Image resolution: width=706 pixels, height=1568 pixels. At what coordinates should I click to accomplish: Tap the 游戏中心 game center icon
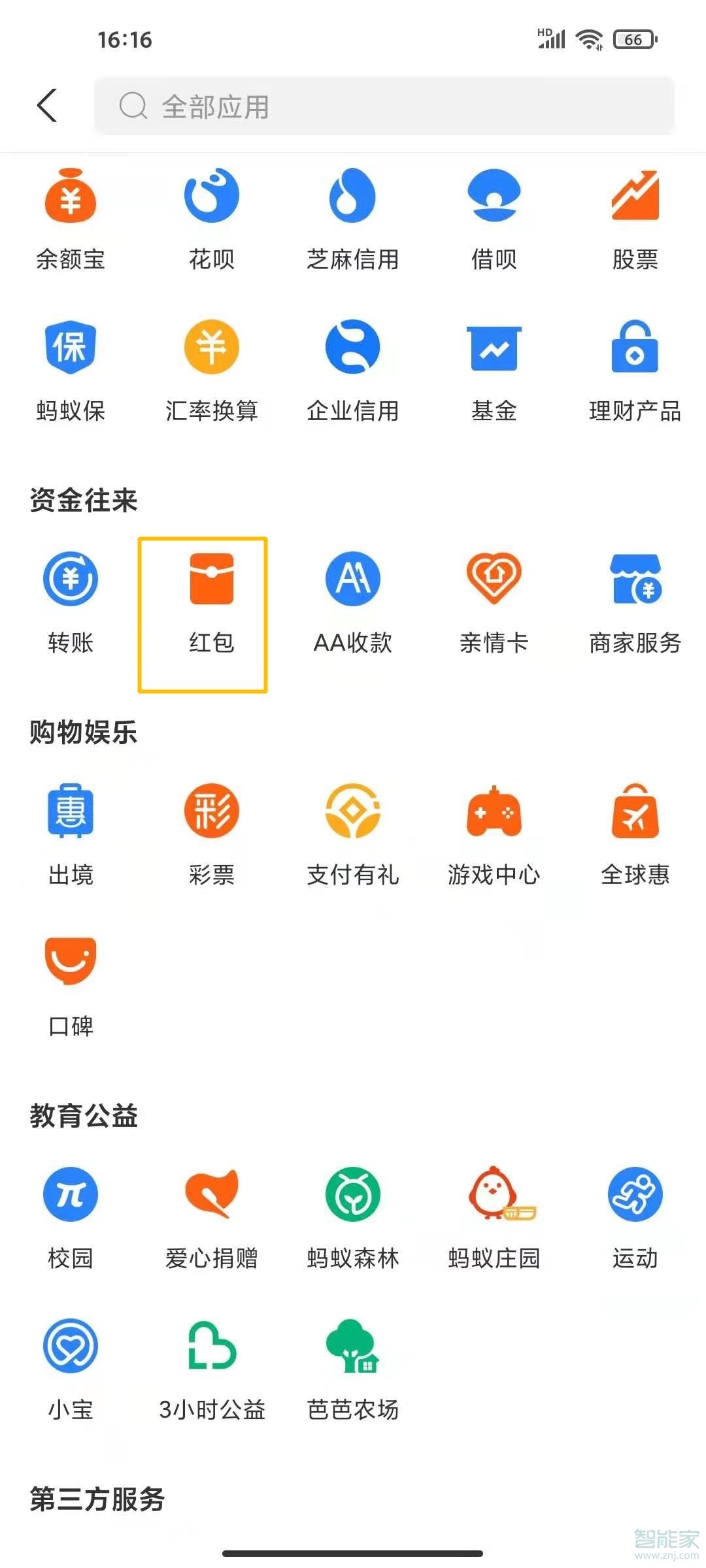coord(494,830)
